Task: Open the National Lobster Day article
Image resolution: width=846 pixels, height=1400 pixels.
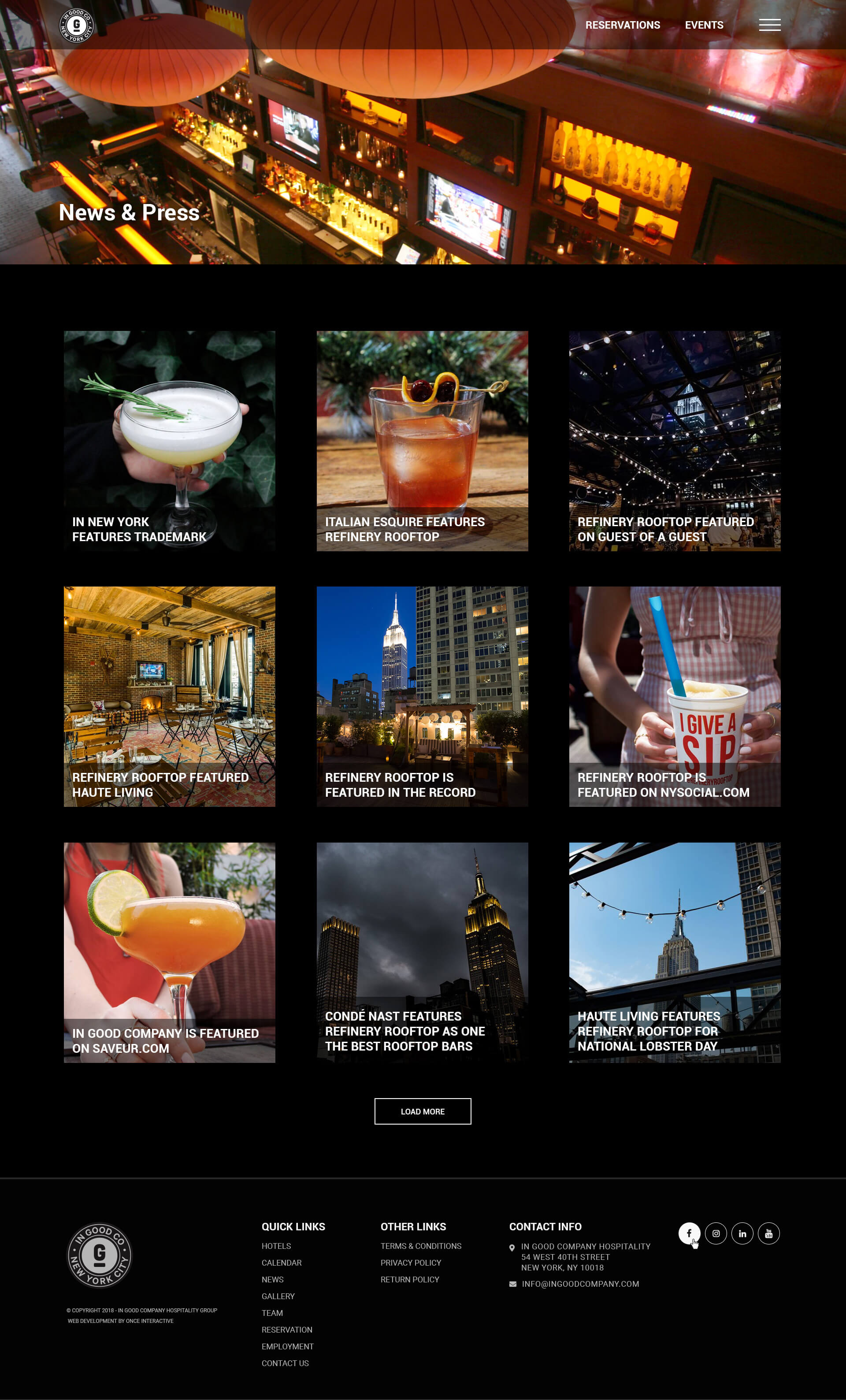Action: click(x=675, y=952)
